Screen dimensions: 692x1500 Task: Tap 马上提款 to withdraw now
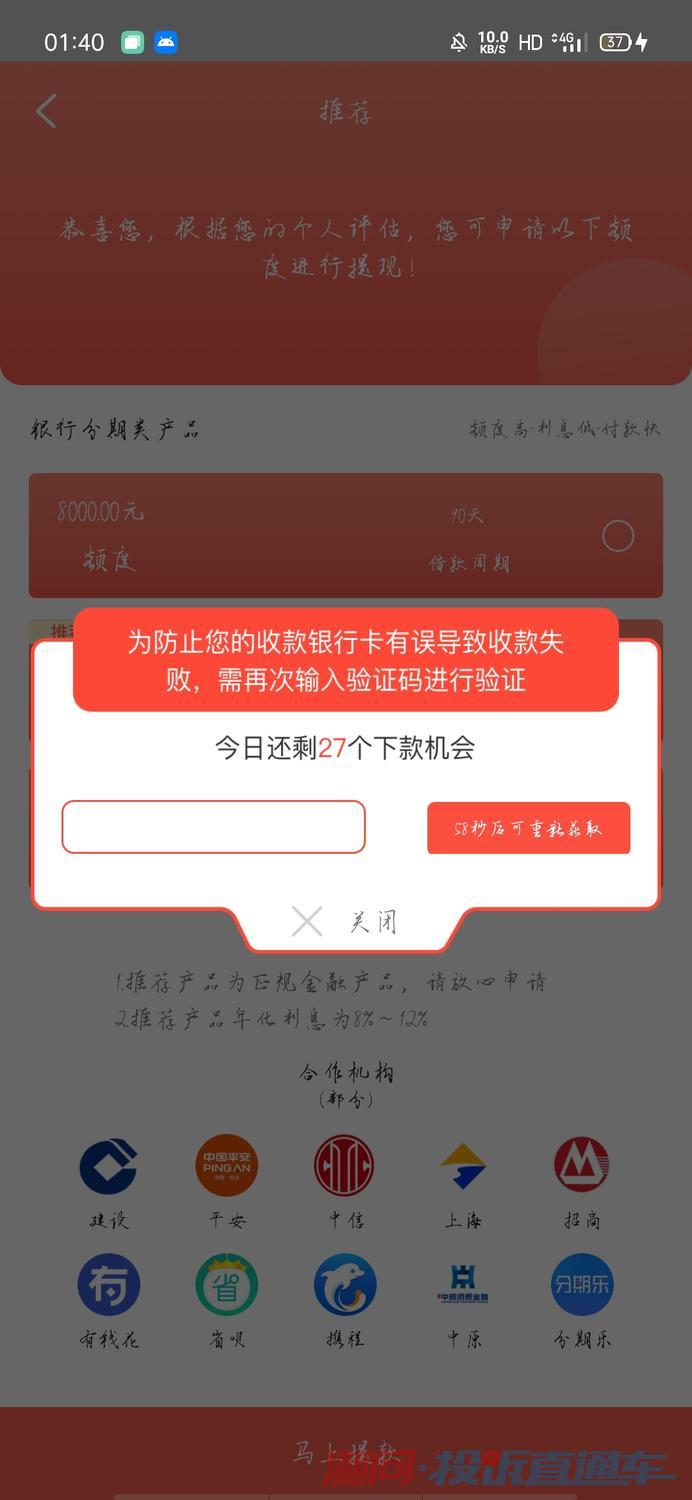pos(346,1452)
